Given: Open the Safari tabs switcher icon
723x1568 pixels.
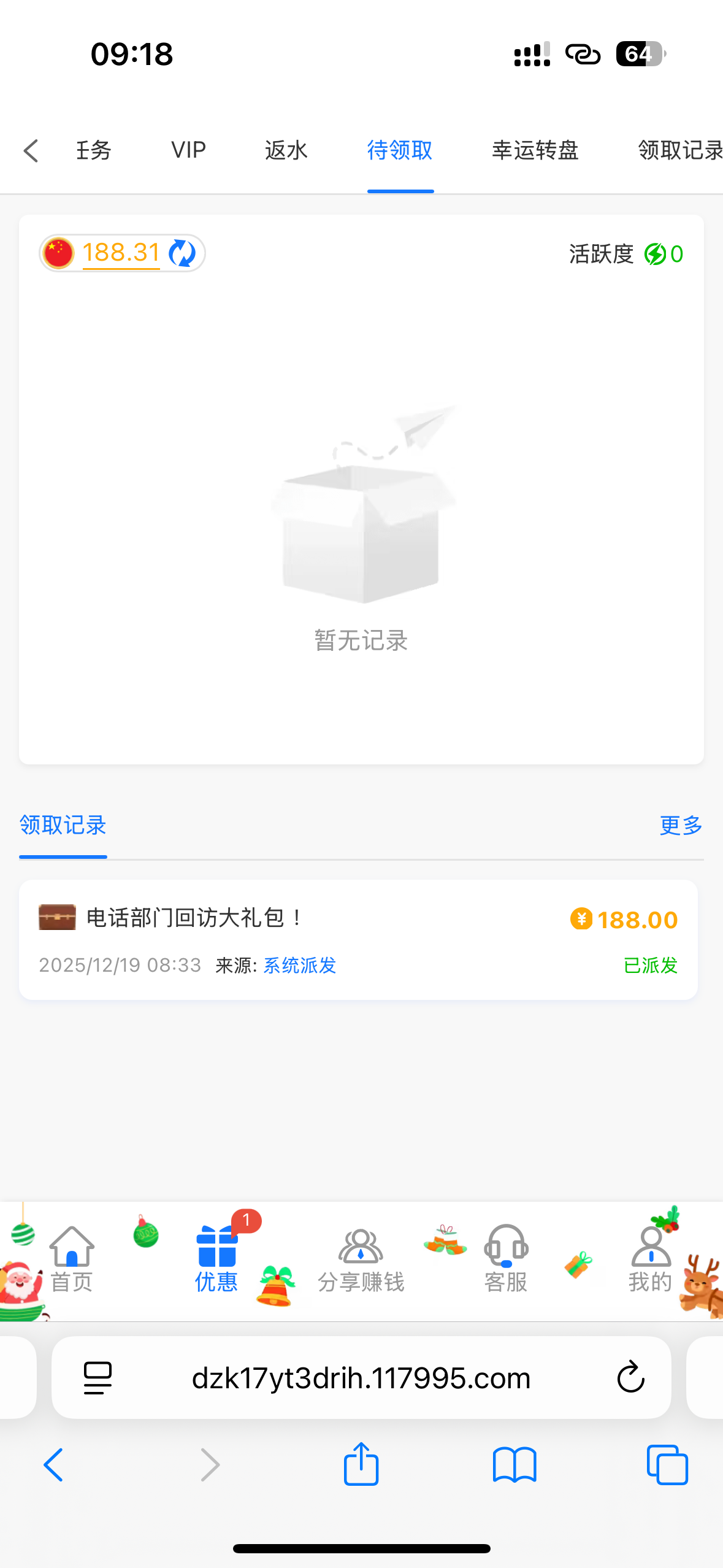Looking at the screenshot, I should (x=668, y=1465).
